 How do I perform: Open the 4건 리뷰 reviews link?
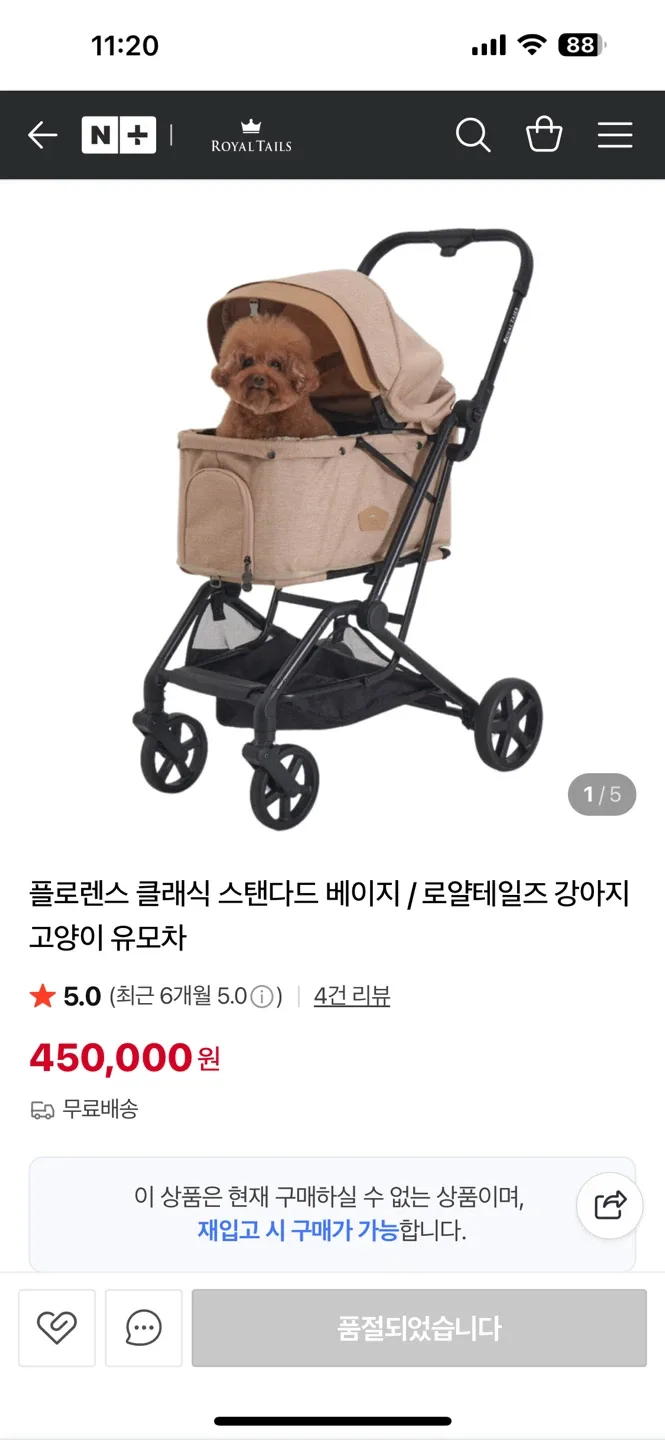click(352, 996)
